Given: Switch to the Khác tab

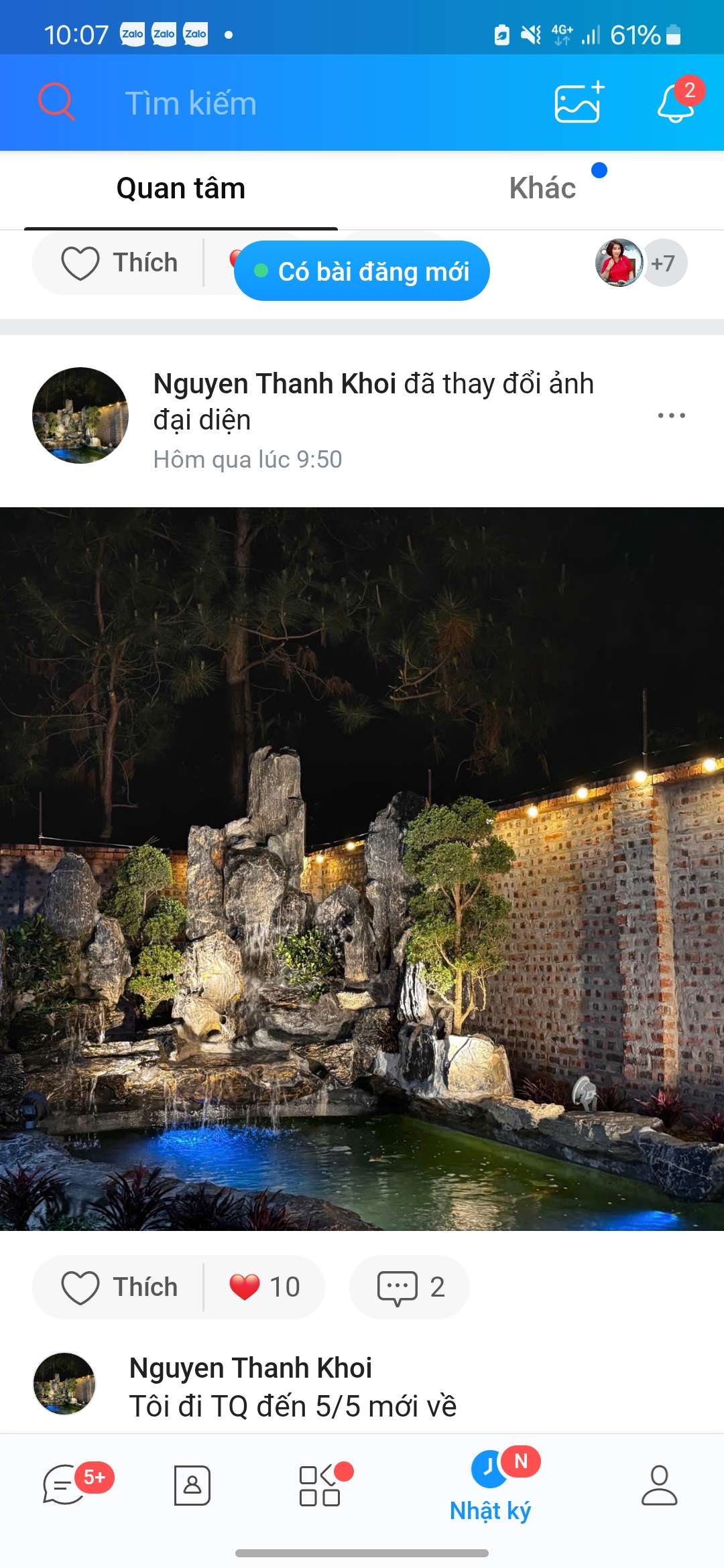Looking at the screenshot, I should (x=542, y=188).
